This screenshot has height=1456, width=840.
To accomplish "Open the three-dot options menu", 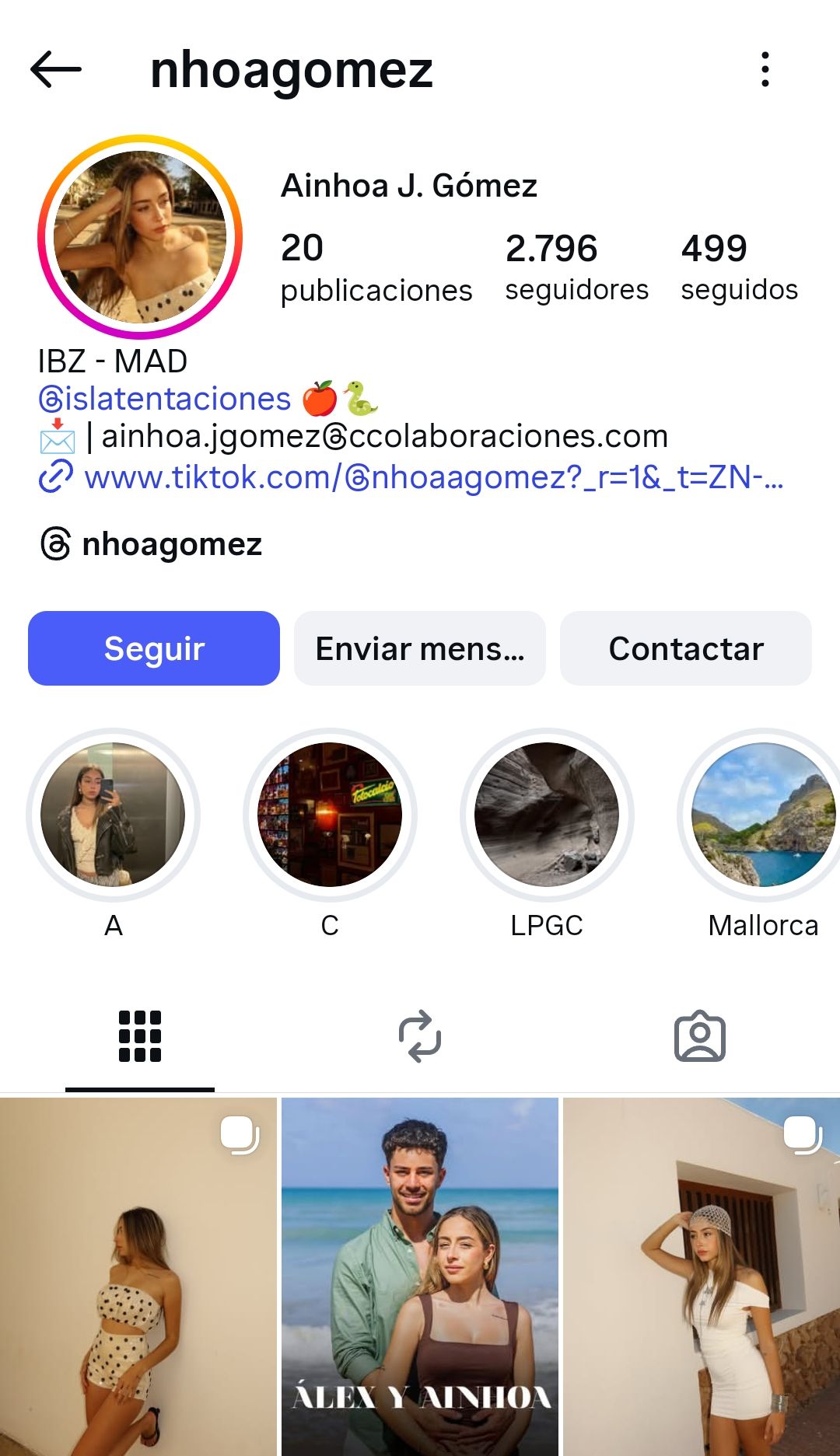I will (765, 70).
